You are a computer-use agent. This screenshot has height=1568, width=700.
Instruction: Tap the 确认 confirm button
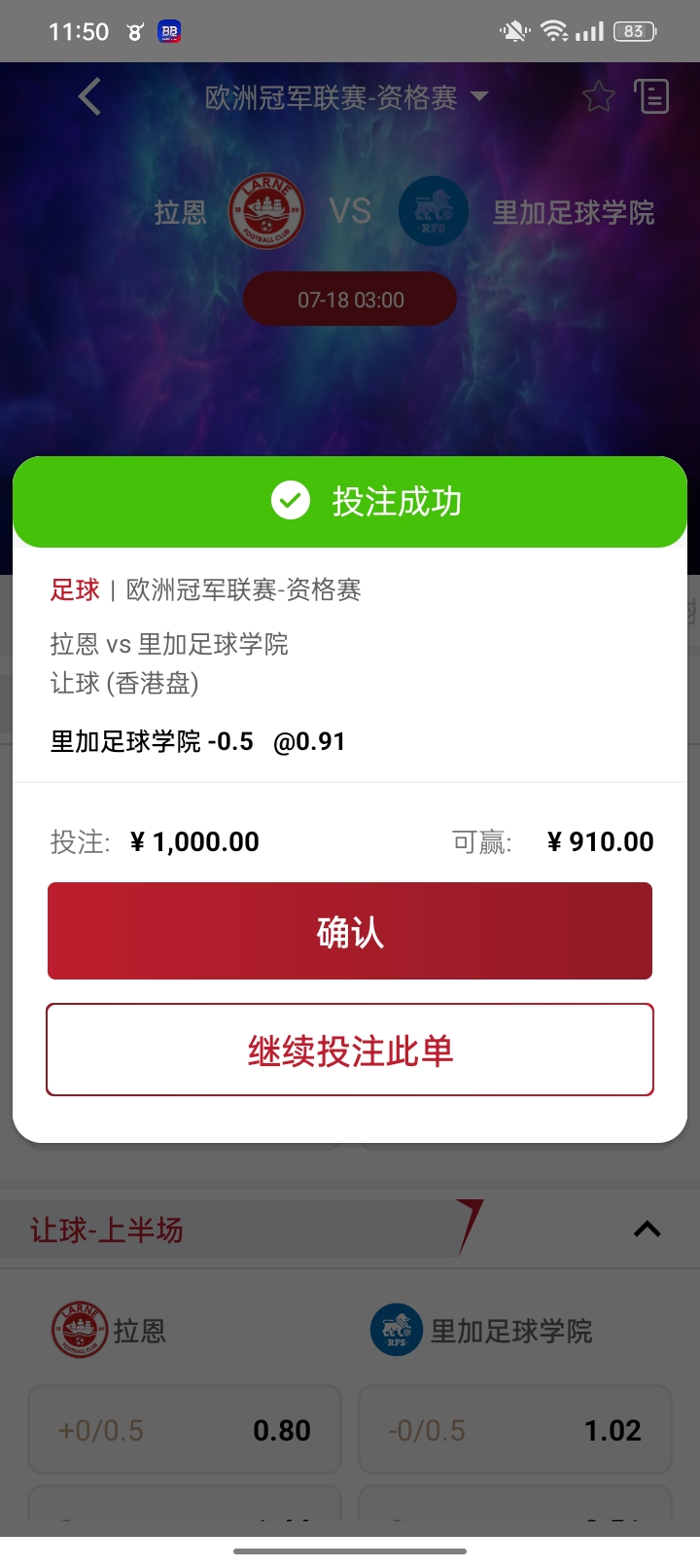(350, 931)
